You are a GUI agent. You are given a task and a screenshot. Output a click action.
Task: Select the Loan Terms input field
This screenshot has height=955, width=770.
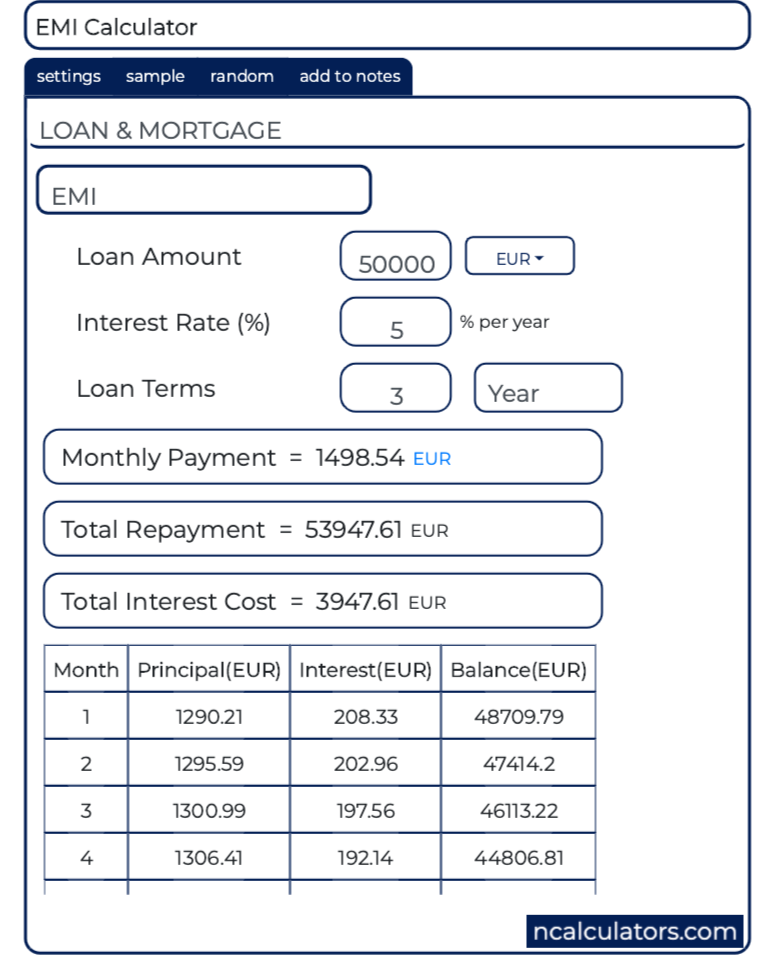pyautogui.click(x=395, y=388)
